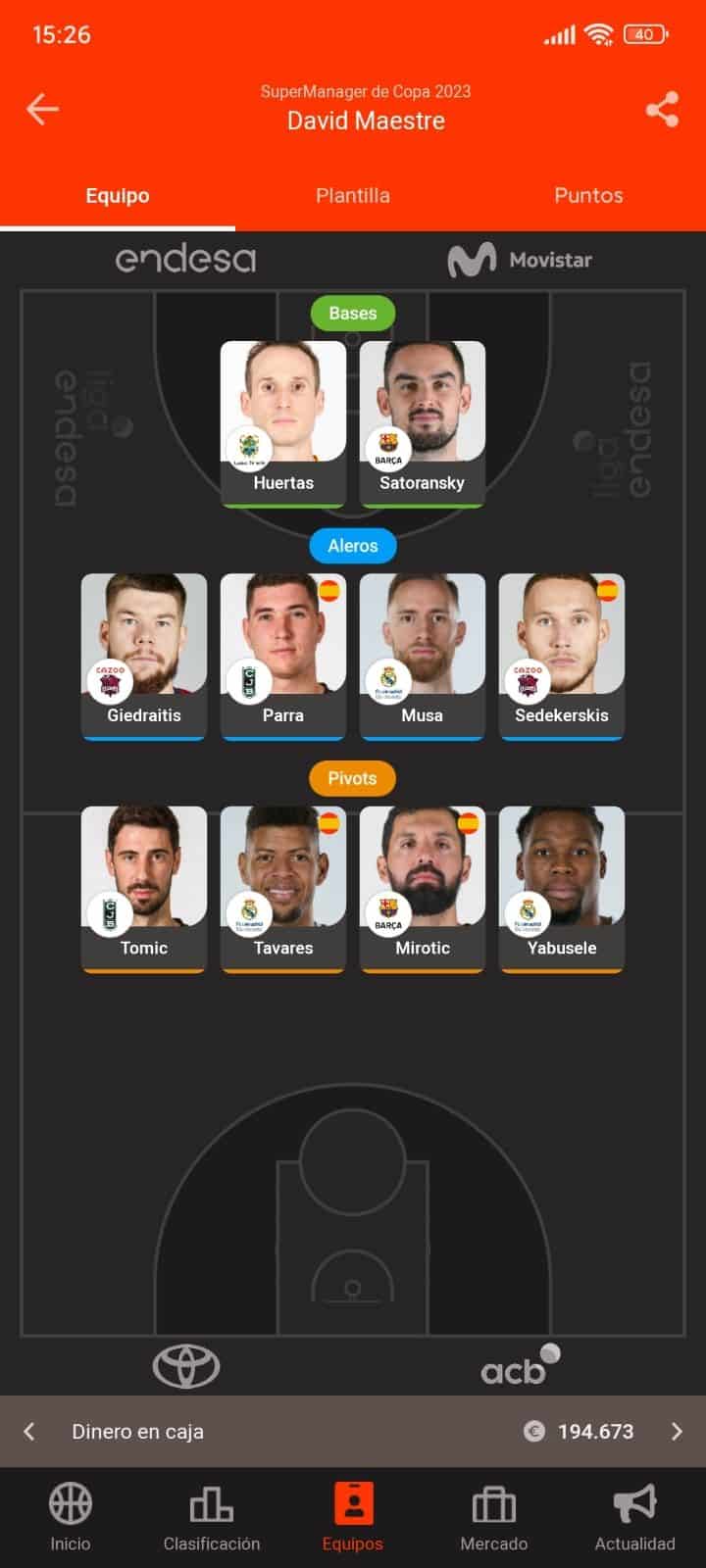Switch to the Plantilla tab
706x1568 pixels.
point(353,195)
